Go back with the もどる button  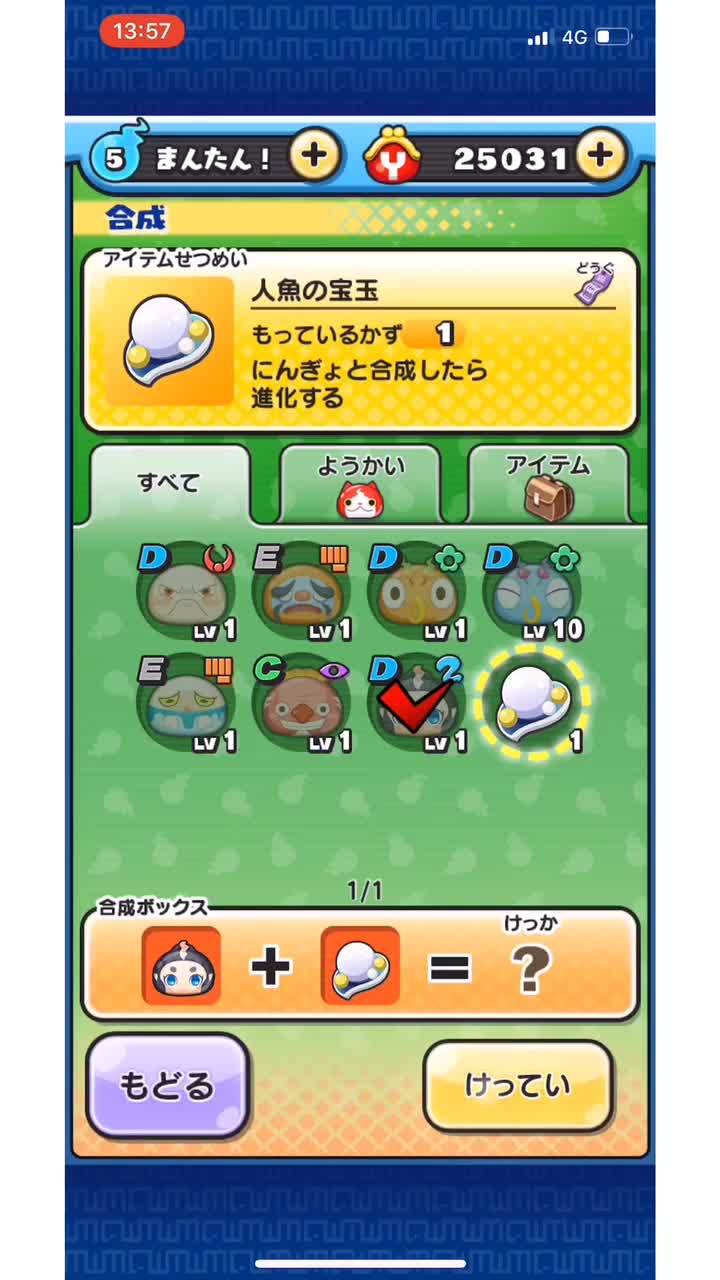(167, 1085)
